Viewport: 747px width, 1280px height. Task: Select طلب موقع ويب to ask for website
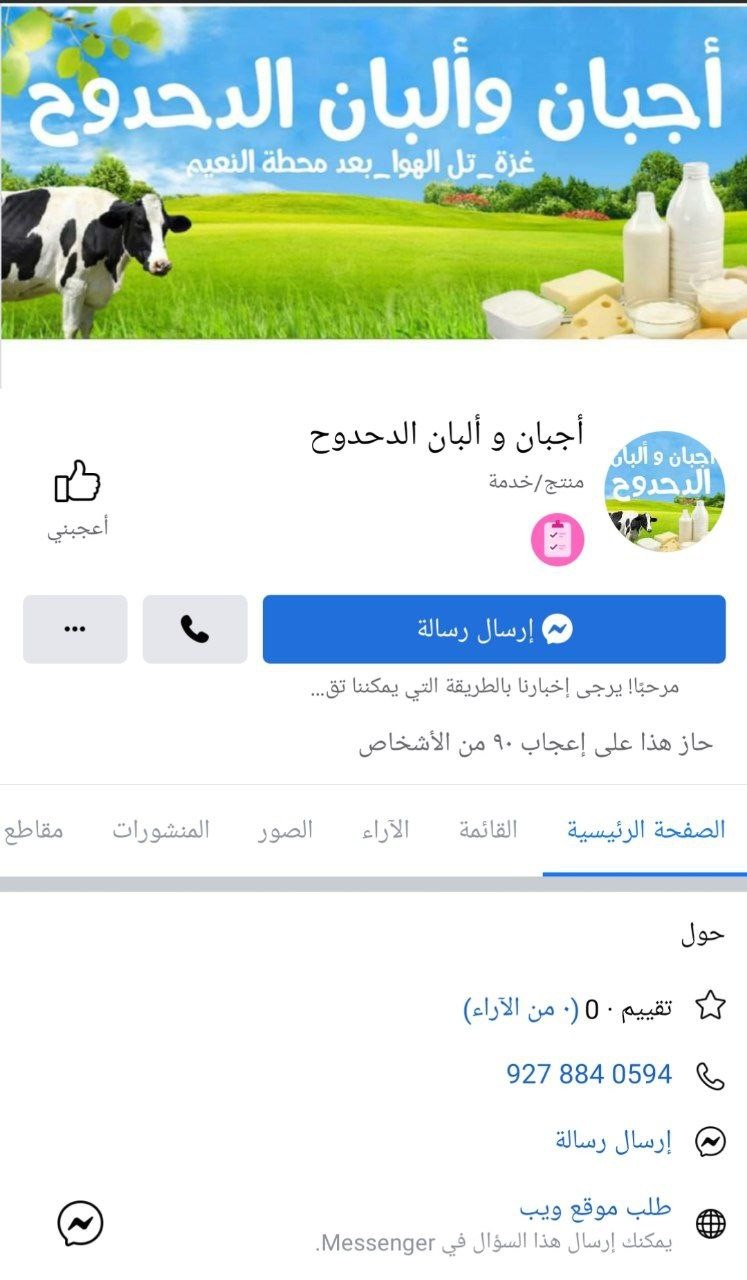click(x=595, y=1208)
